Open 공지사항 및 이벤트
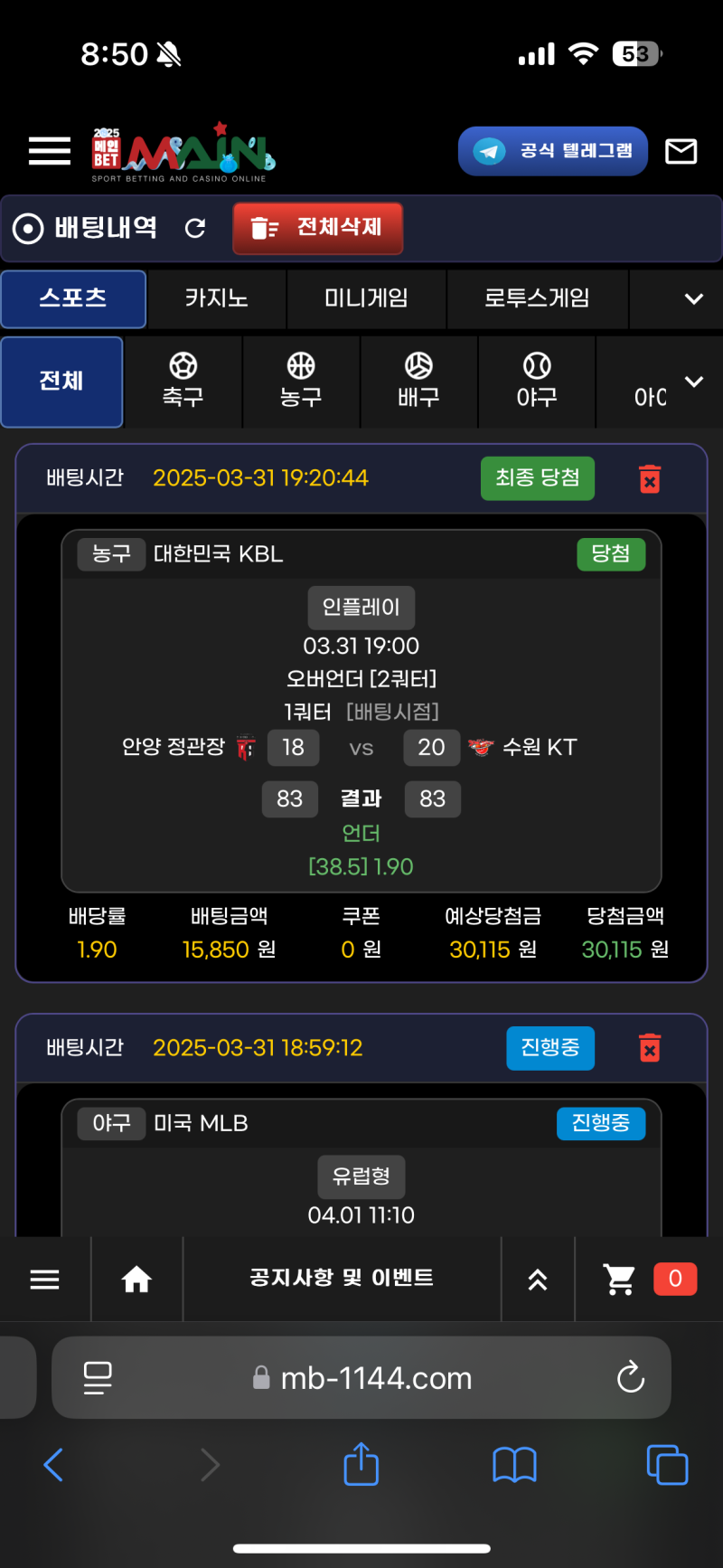This screenshot has height=1568, width=723. click(342, 1278)
